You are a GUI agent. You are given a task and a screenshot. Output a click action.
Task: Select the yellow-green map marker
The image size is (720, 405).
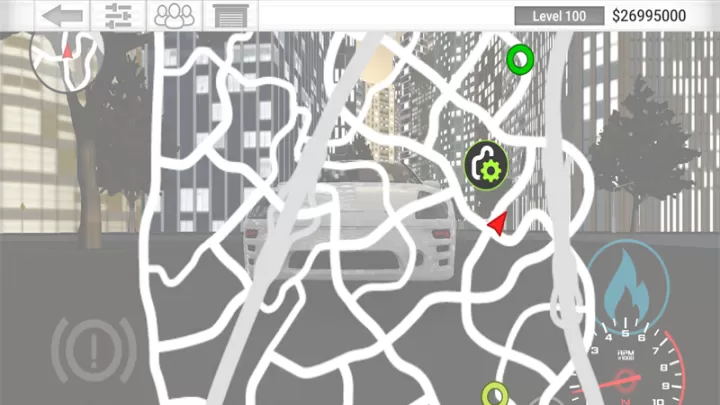tap(495, 394)
